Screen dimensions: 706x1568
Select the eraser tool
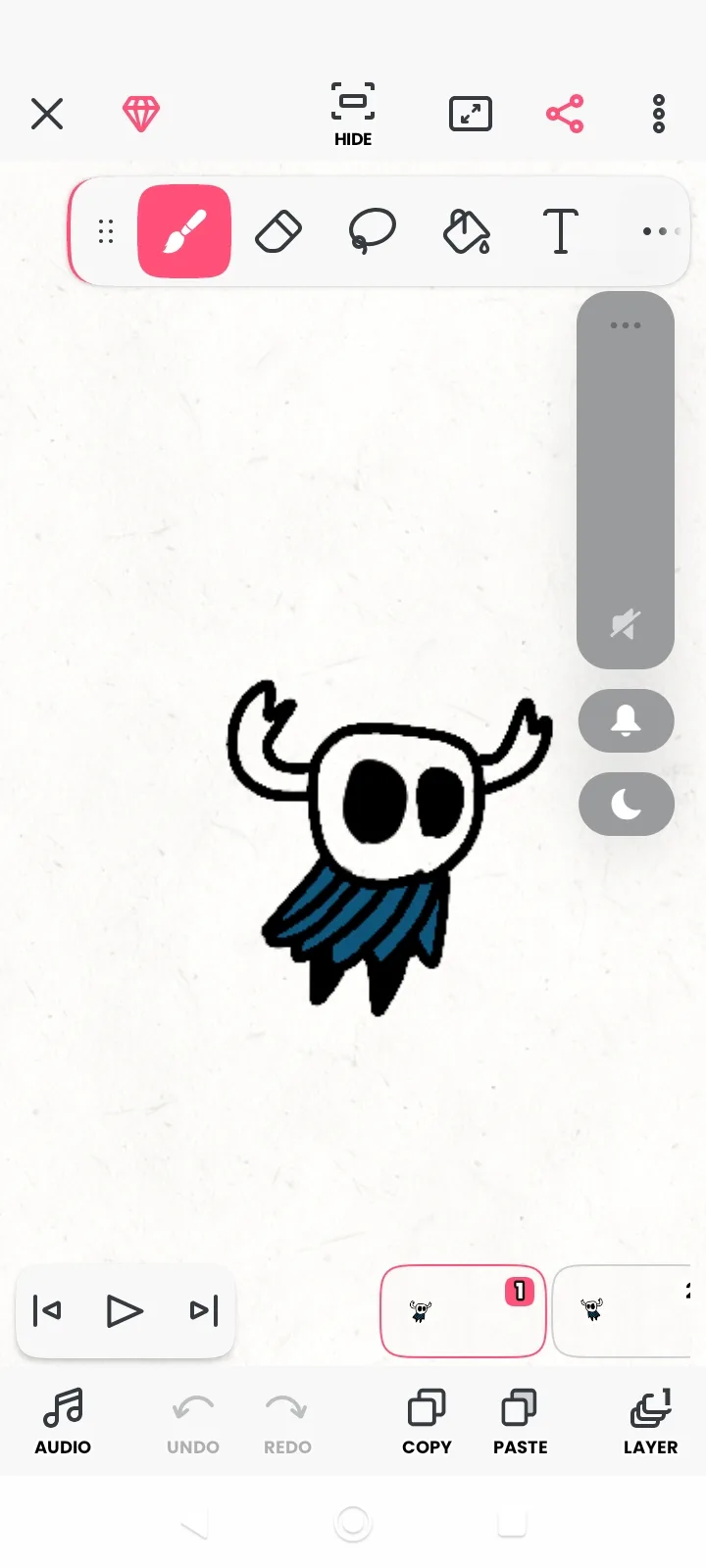tap(278, 232)
